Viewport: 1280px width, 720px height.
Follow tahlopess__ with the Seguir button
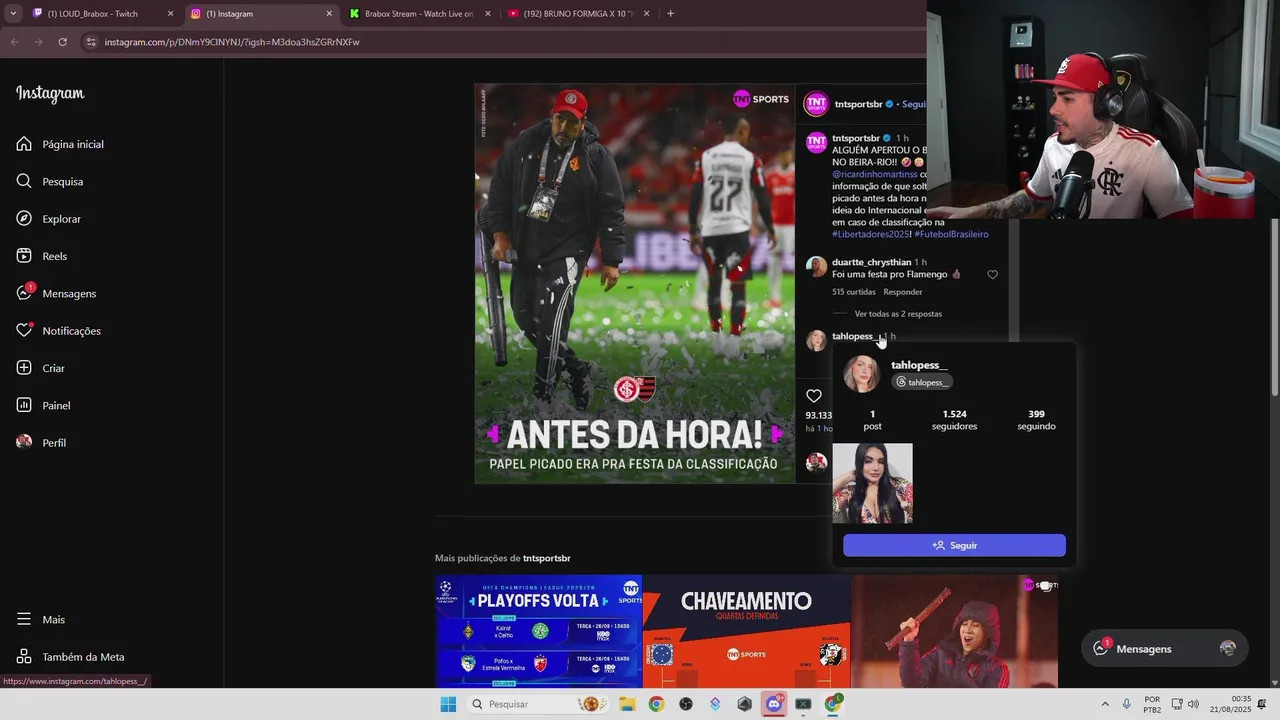pyautogui.click(x=954, y=545)
